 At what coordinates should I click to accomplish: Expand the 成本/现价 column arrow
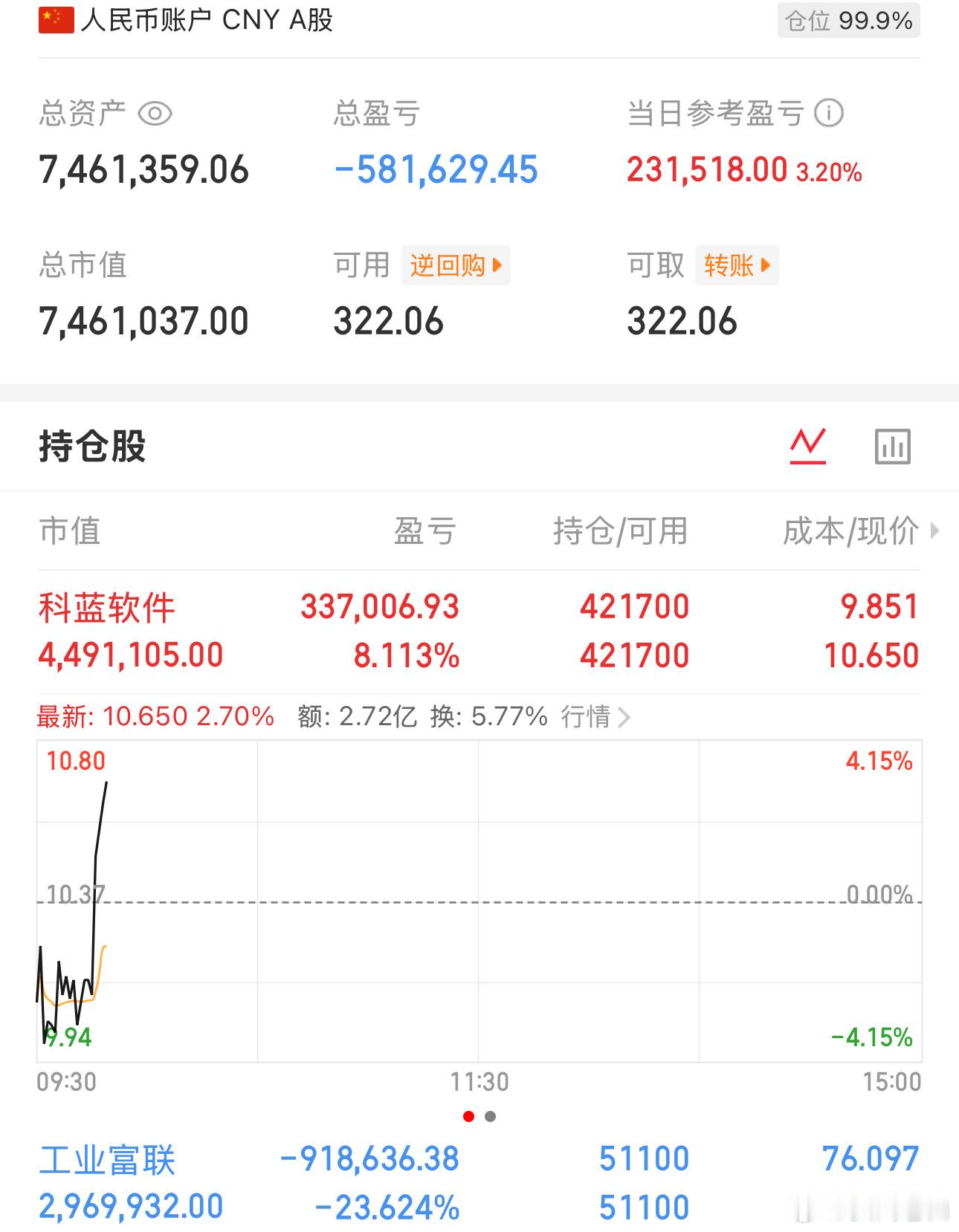point(934,531)
